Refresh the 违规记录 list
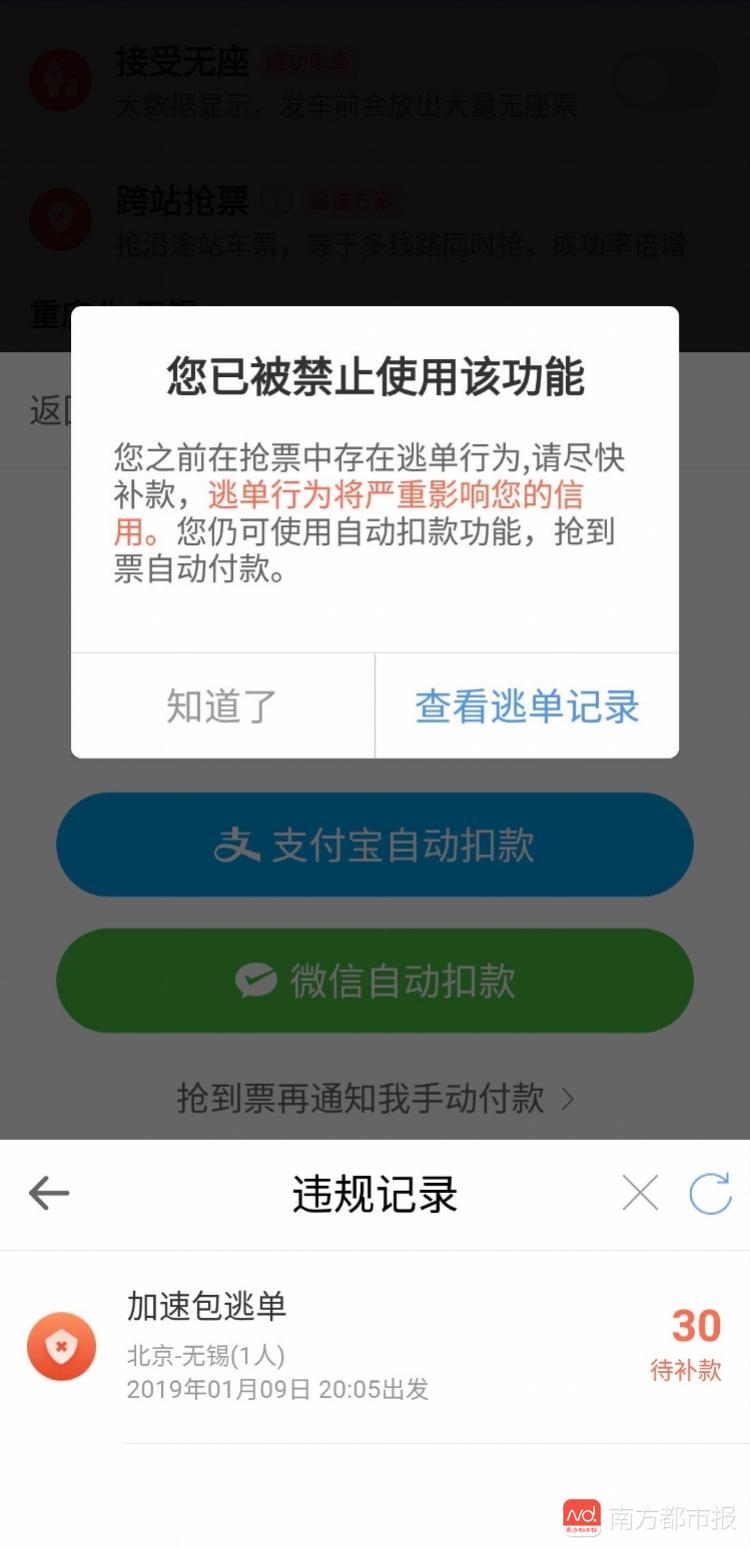This screenshot has height=1548, width=750. (709, 1193)
